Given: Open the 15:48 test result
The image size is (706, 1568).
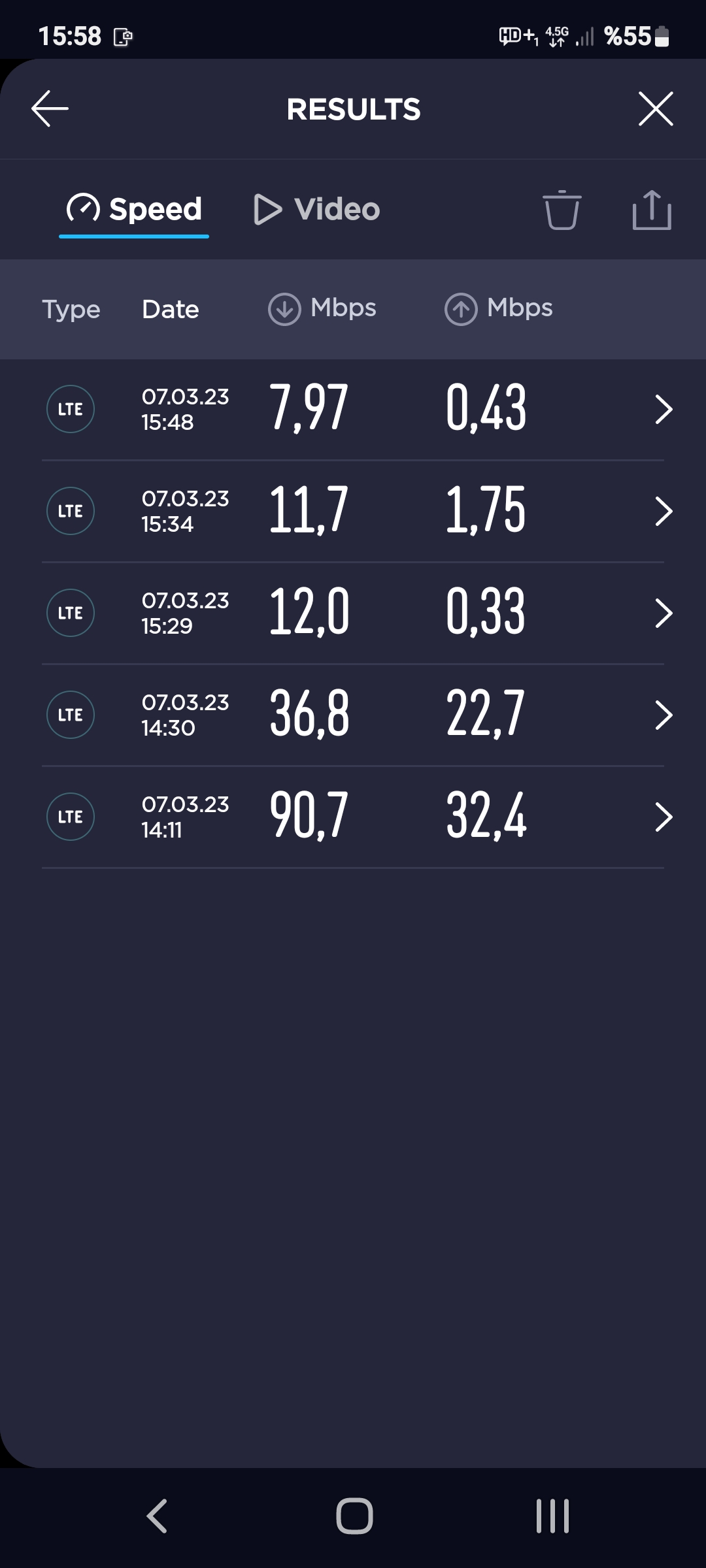Looking at the screenshot, I should [x=353, y=410].
